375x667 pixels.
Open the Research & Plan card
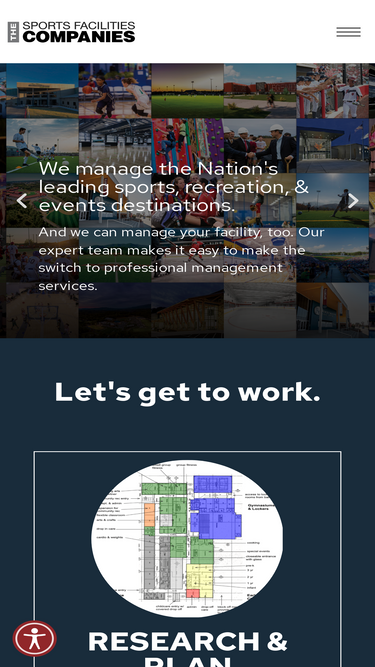click(188, 559)
